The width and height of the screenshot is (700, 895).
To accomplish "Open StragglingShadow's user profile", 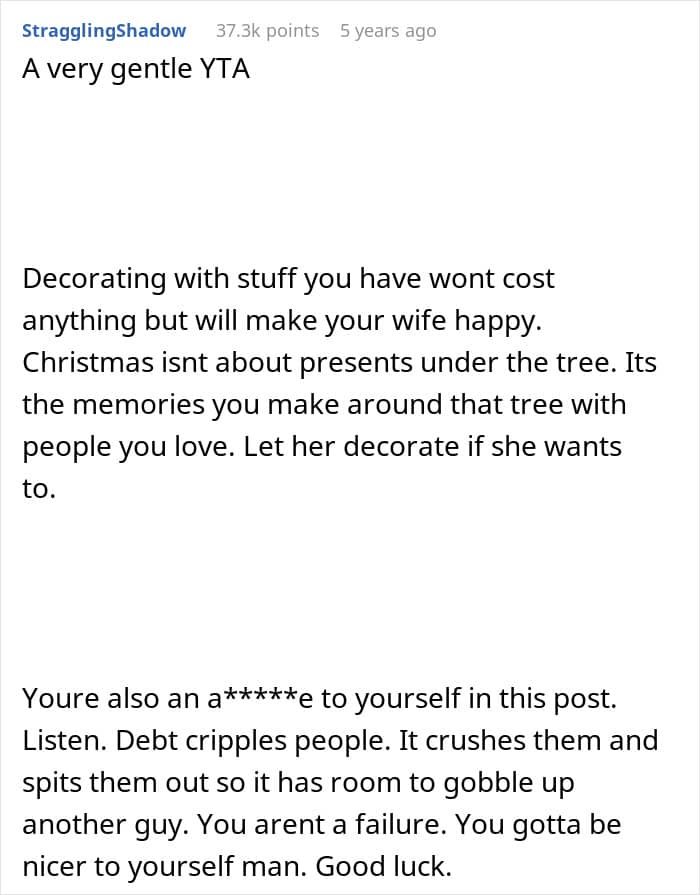I will click(x=104, y=31).
